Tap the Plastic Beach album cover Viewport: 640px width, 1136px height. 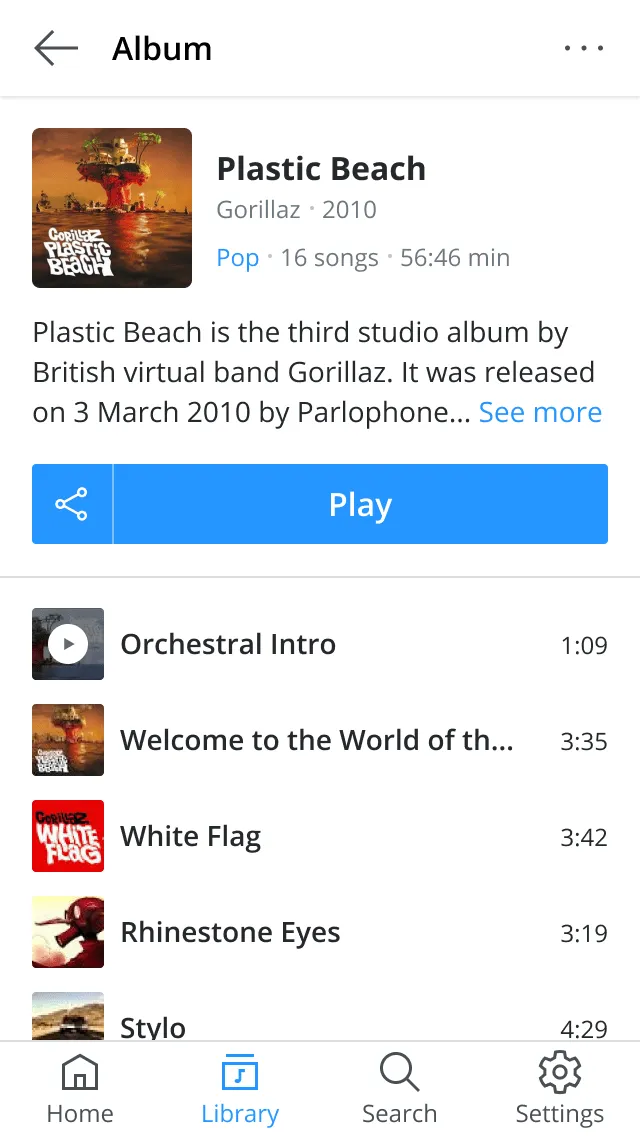point(112,208)
